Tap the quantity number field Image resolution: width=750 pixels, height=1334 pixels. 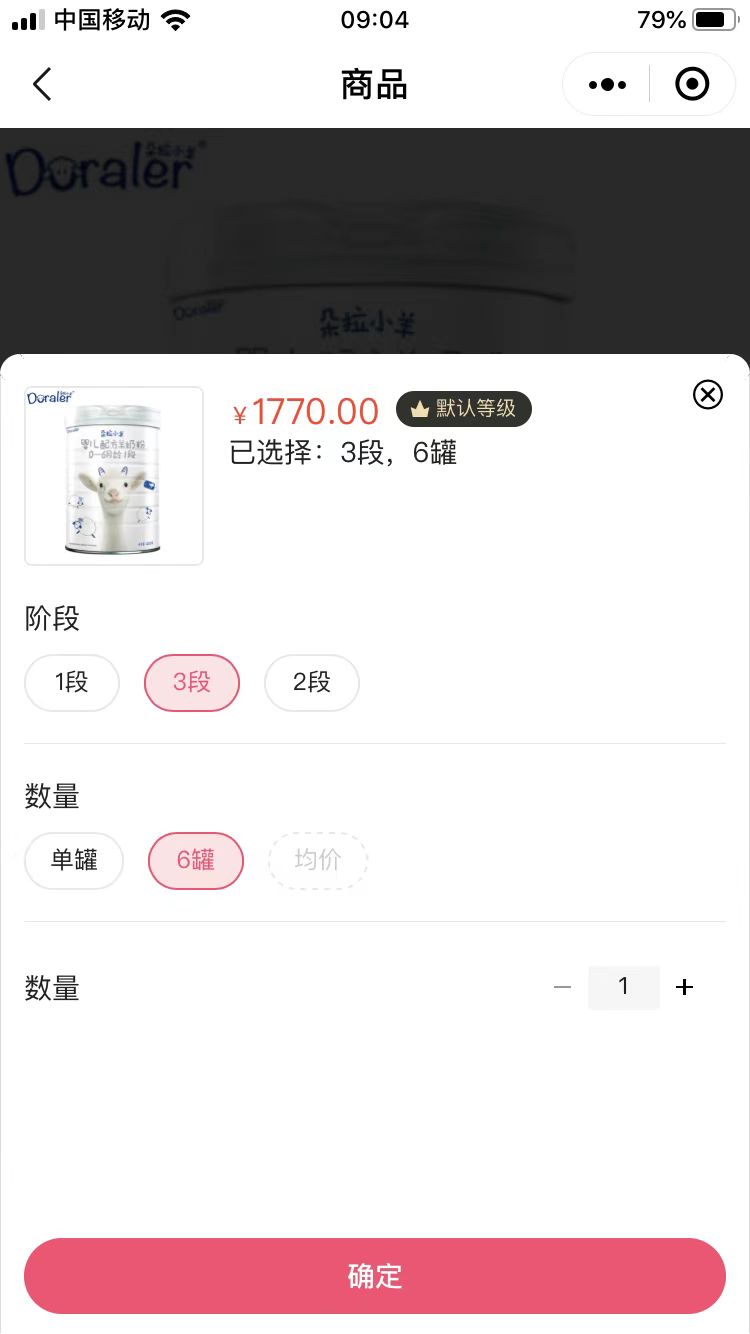pos(624,988)
